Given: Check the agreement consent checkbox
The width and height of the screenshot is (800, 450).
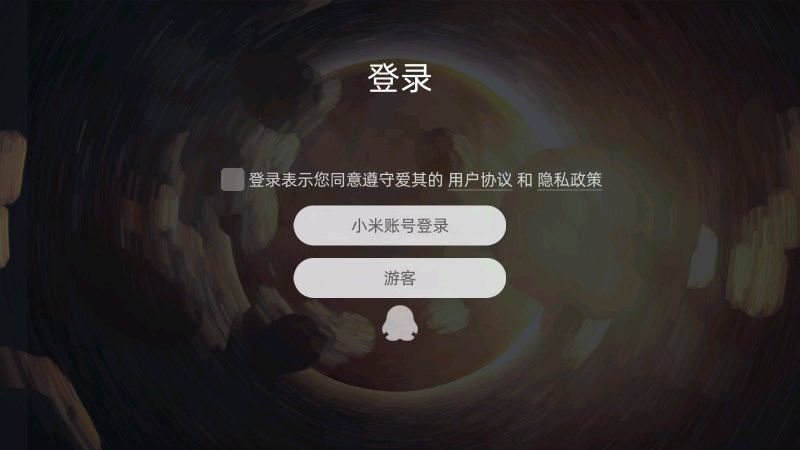Looking at the screenshot, I should click(232, 180).
